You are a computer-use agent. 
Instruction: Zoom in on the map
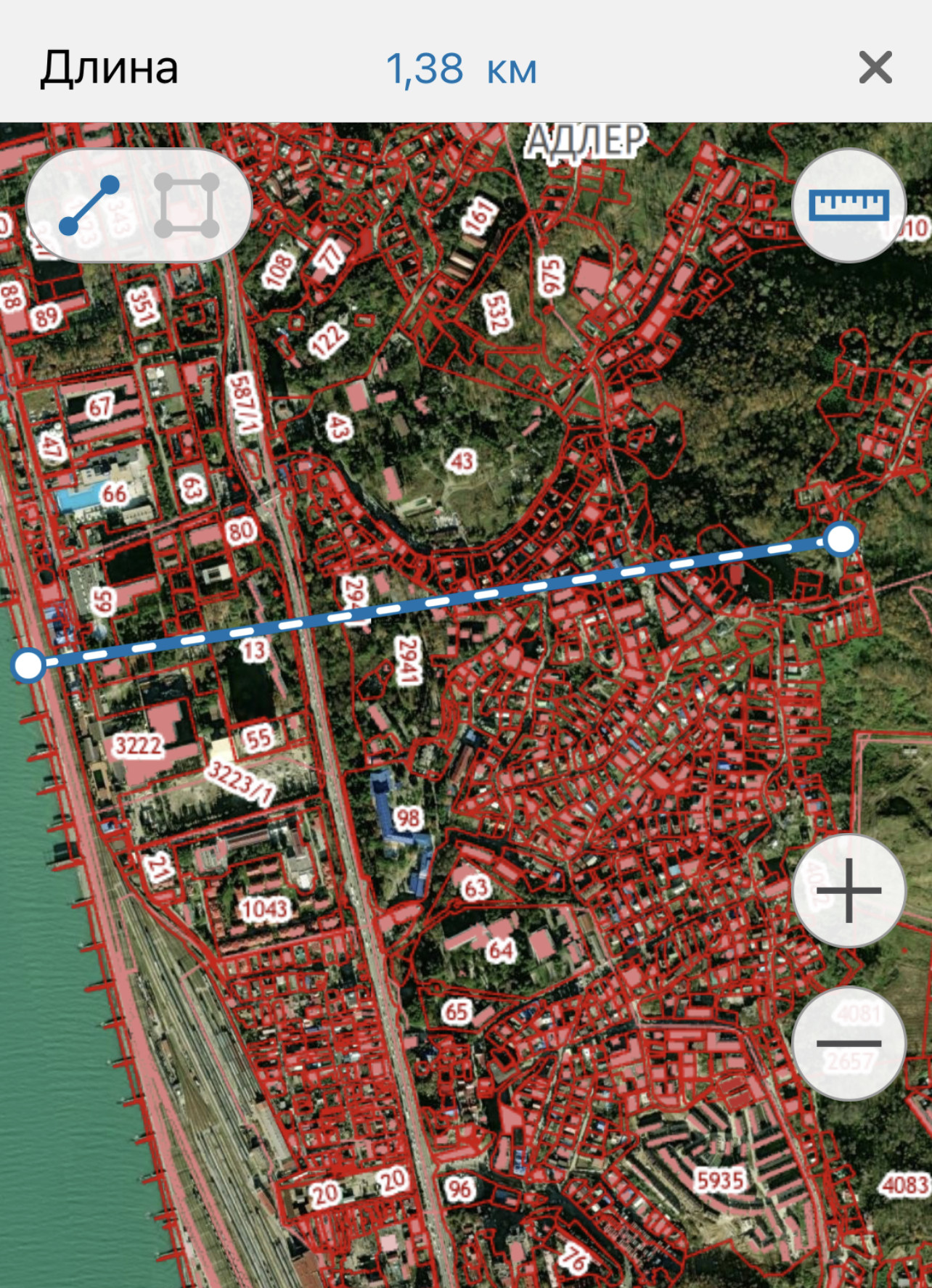pos(849,890)
